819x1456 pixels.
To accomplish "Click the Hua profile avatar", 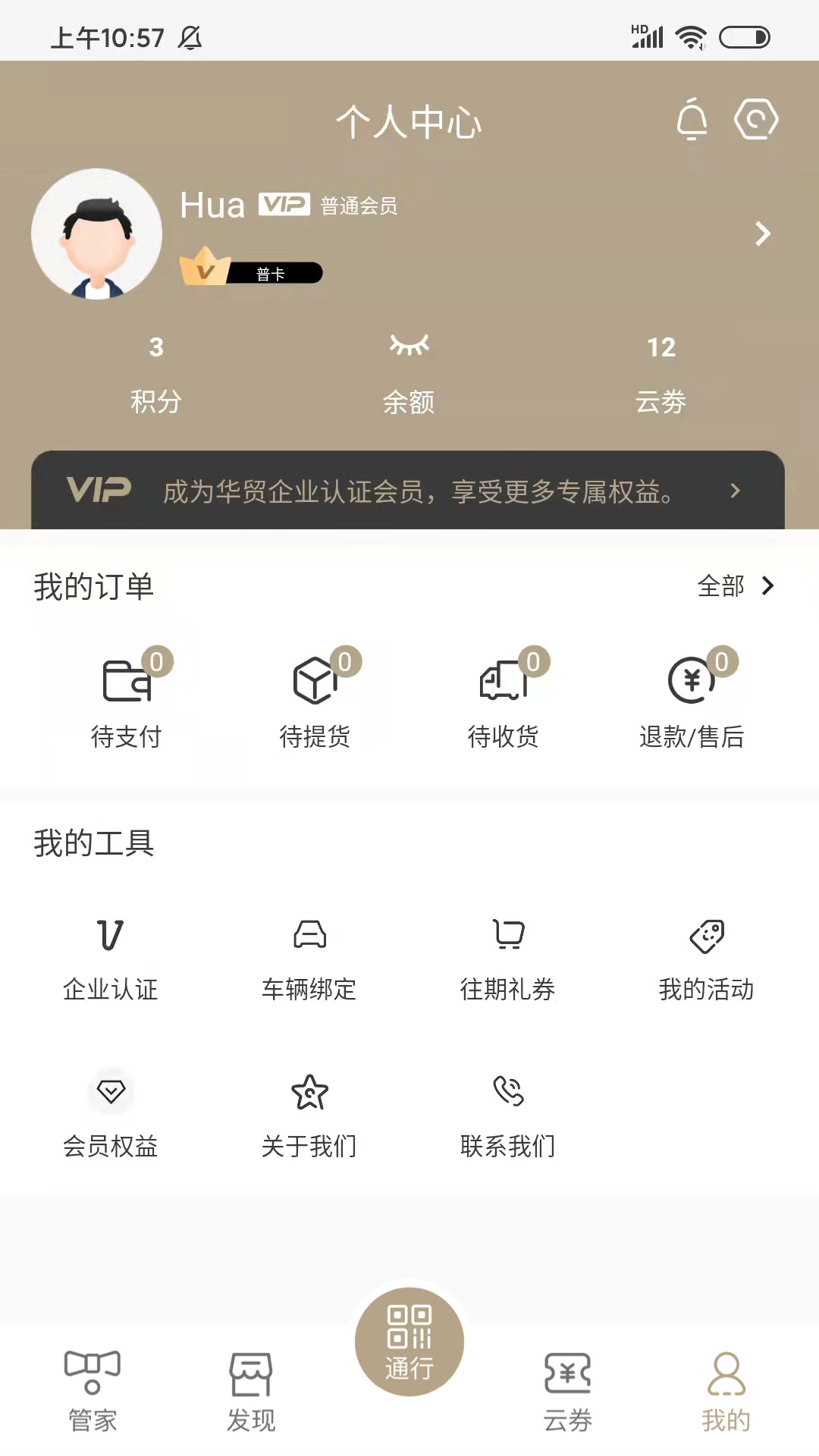I will click(97, 234).
